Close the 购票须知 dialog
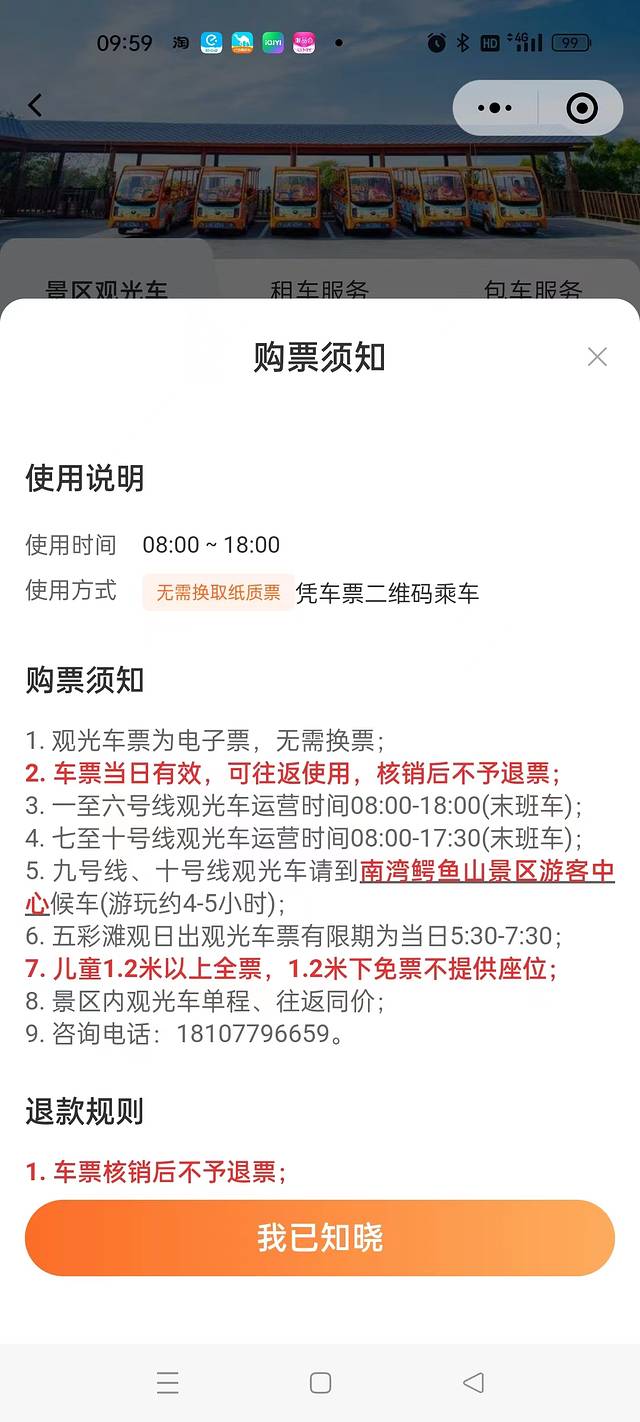The image size is (640, 1422). click(x=597, y=357)
